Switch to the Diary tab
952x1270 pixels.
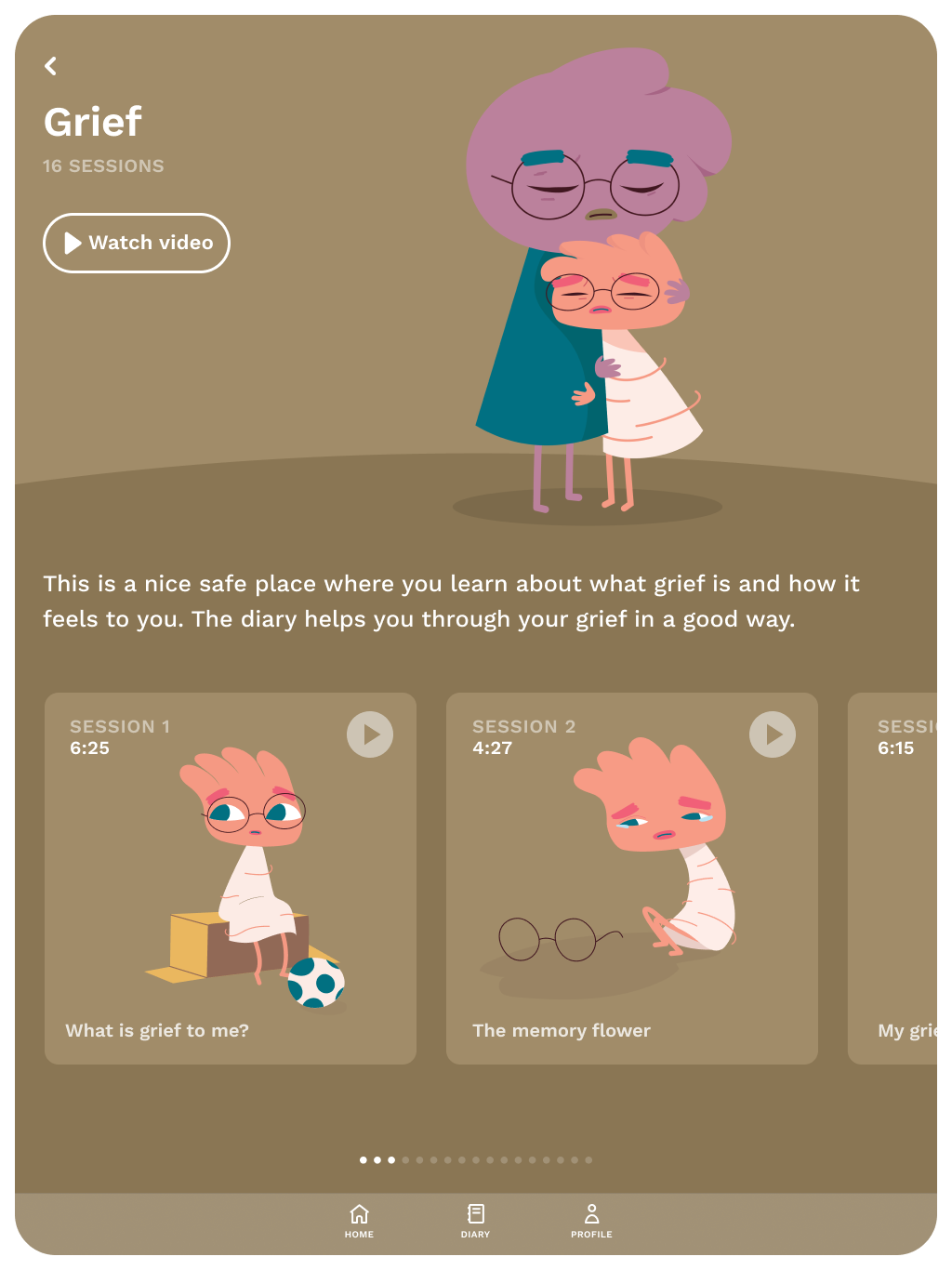pyautogui.click(x=475, y=1221)
